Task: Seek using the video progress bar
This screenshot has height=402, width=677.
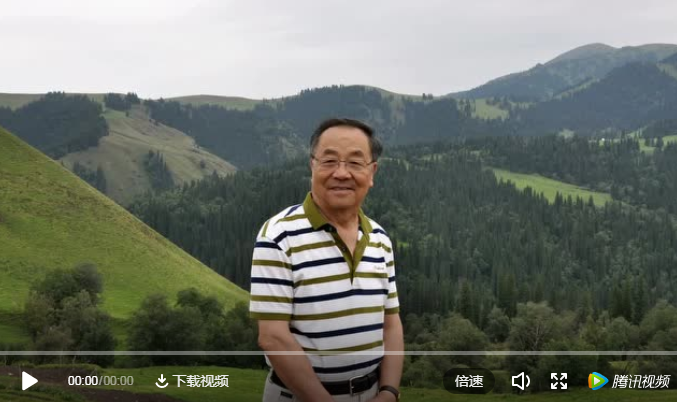Action: point(338,353)
